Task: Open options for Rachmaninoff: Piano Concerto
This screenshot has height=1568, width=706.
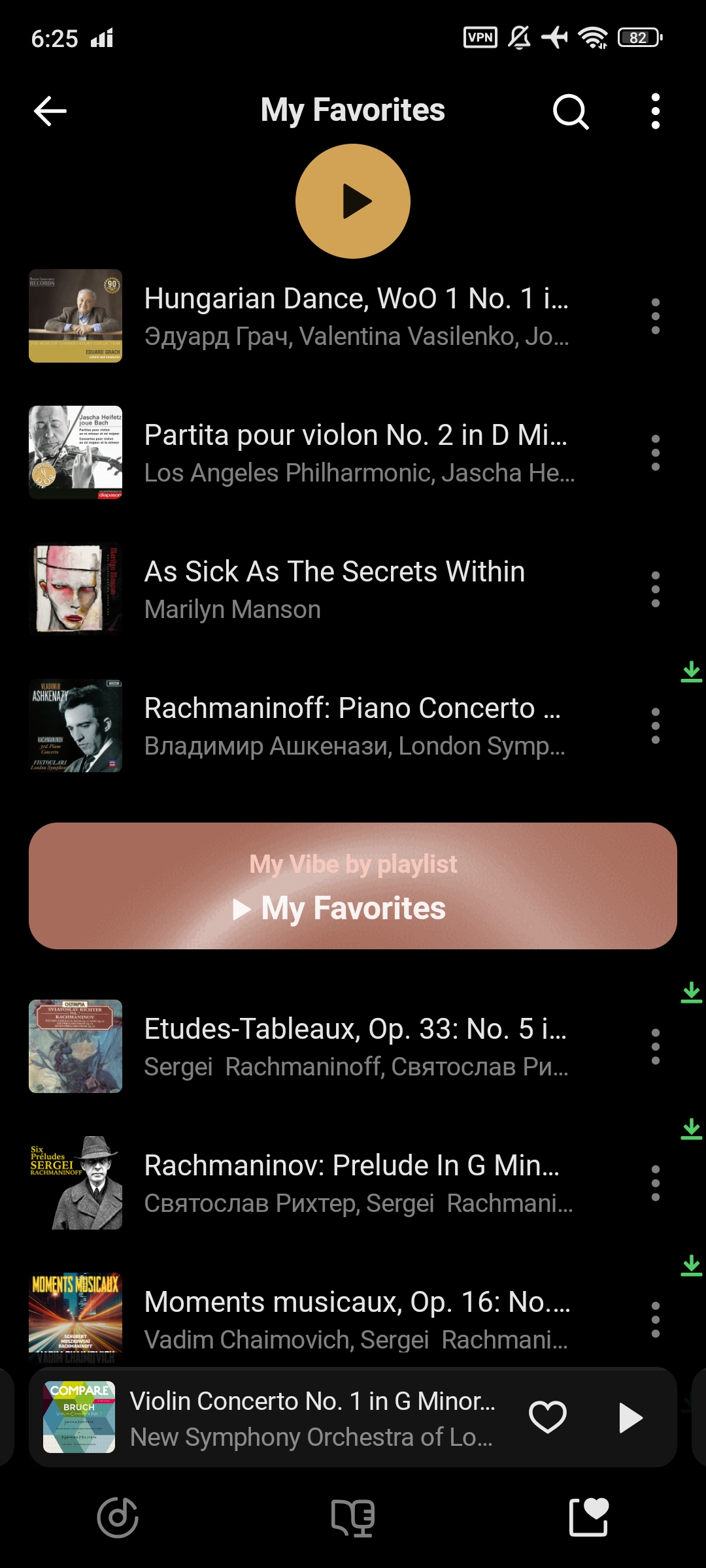Action: 655,727
